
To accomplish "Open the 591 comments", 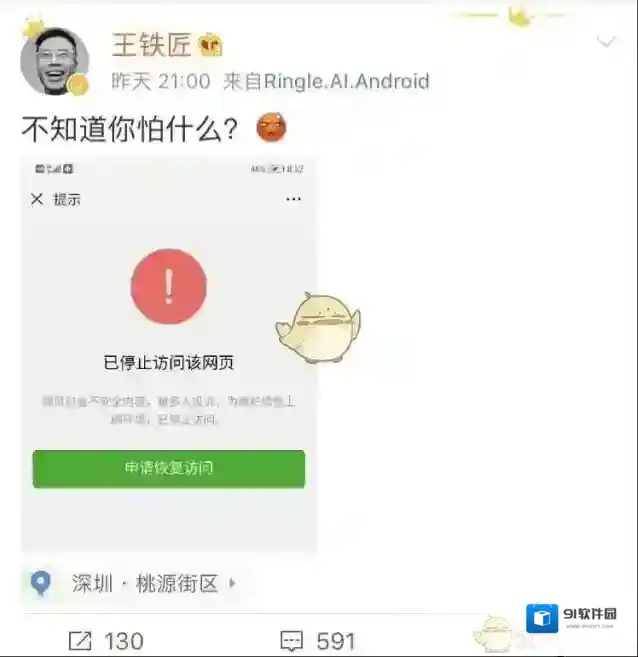I will [318, 640].
